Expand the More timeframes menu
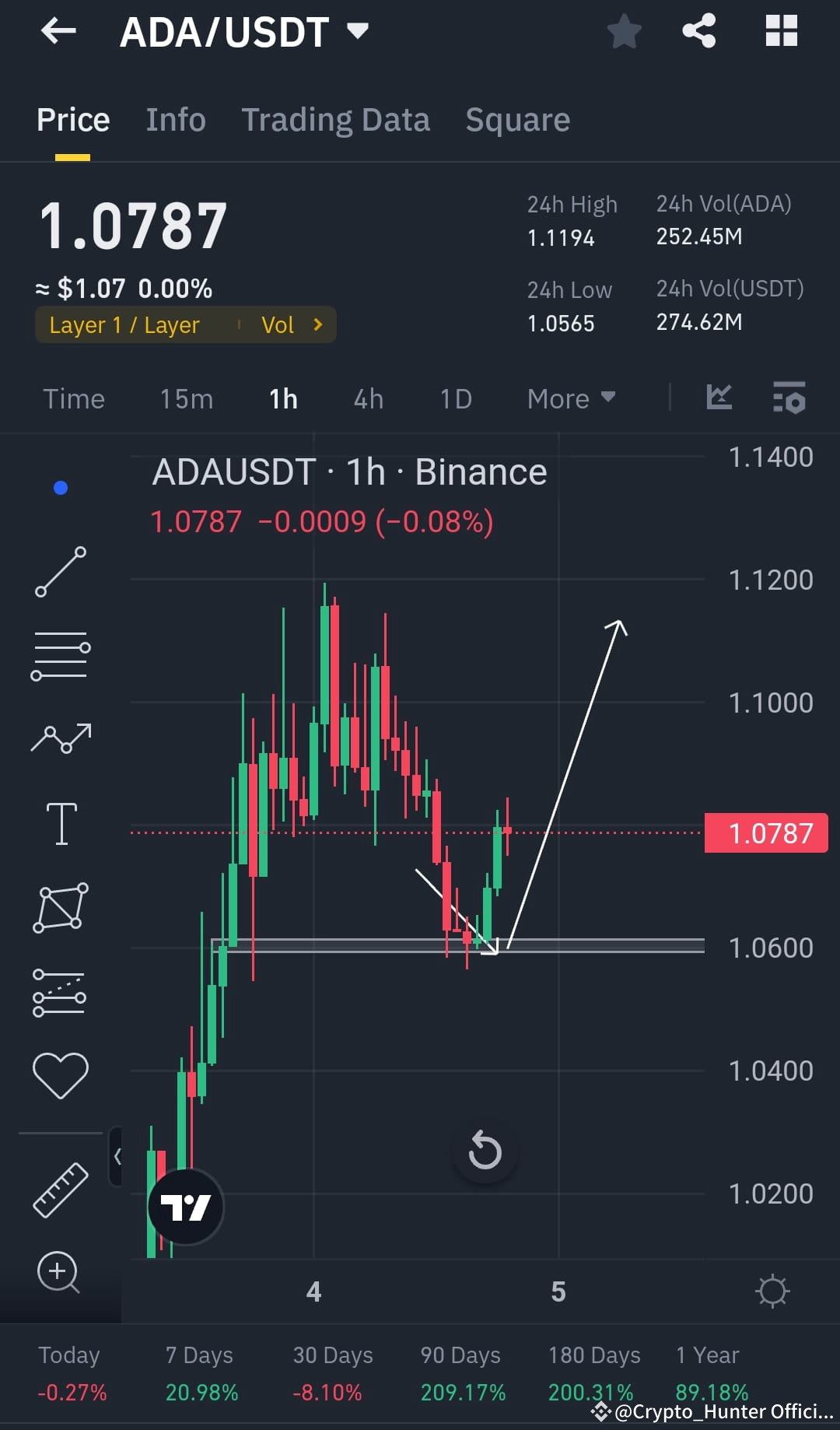 570,398
